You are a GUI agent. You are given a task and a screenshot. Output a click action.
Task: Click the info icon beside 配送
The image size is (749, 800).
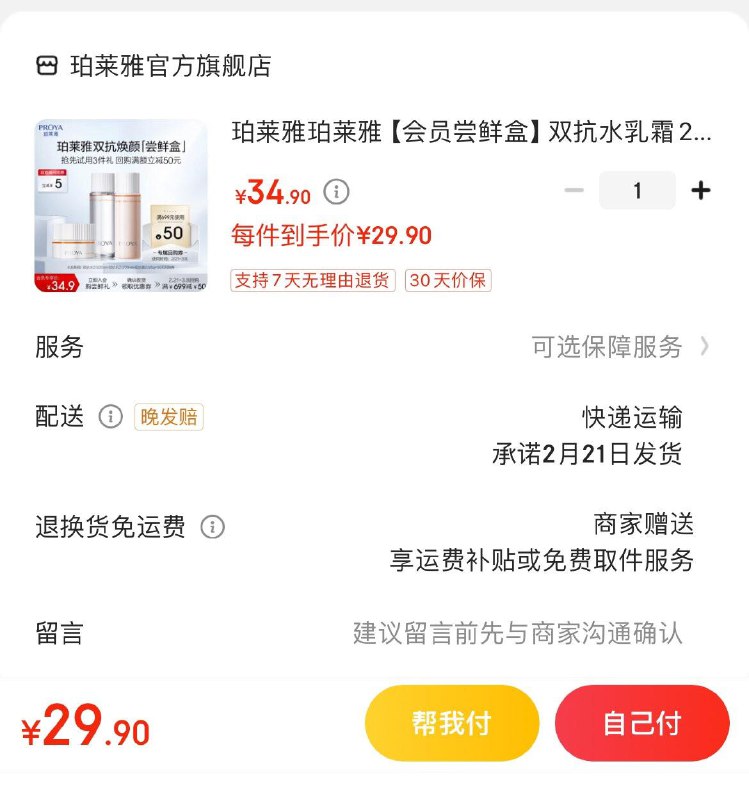tap(113, 417)
